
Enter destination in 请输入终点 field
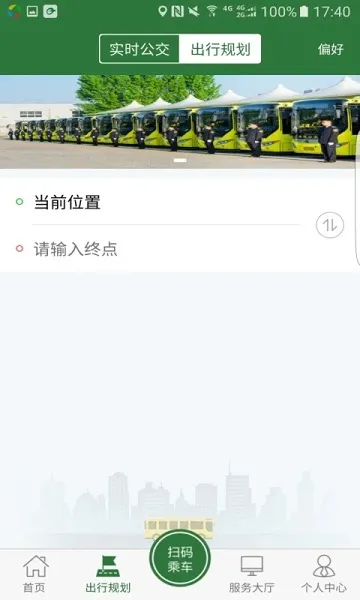(166, 249)
